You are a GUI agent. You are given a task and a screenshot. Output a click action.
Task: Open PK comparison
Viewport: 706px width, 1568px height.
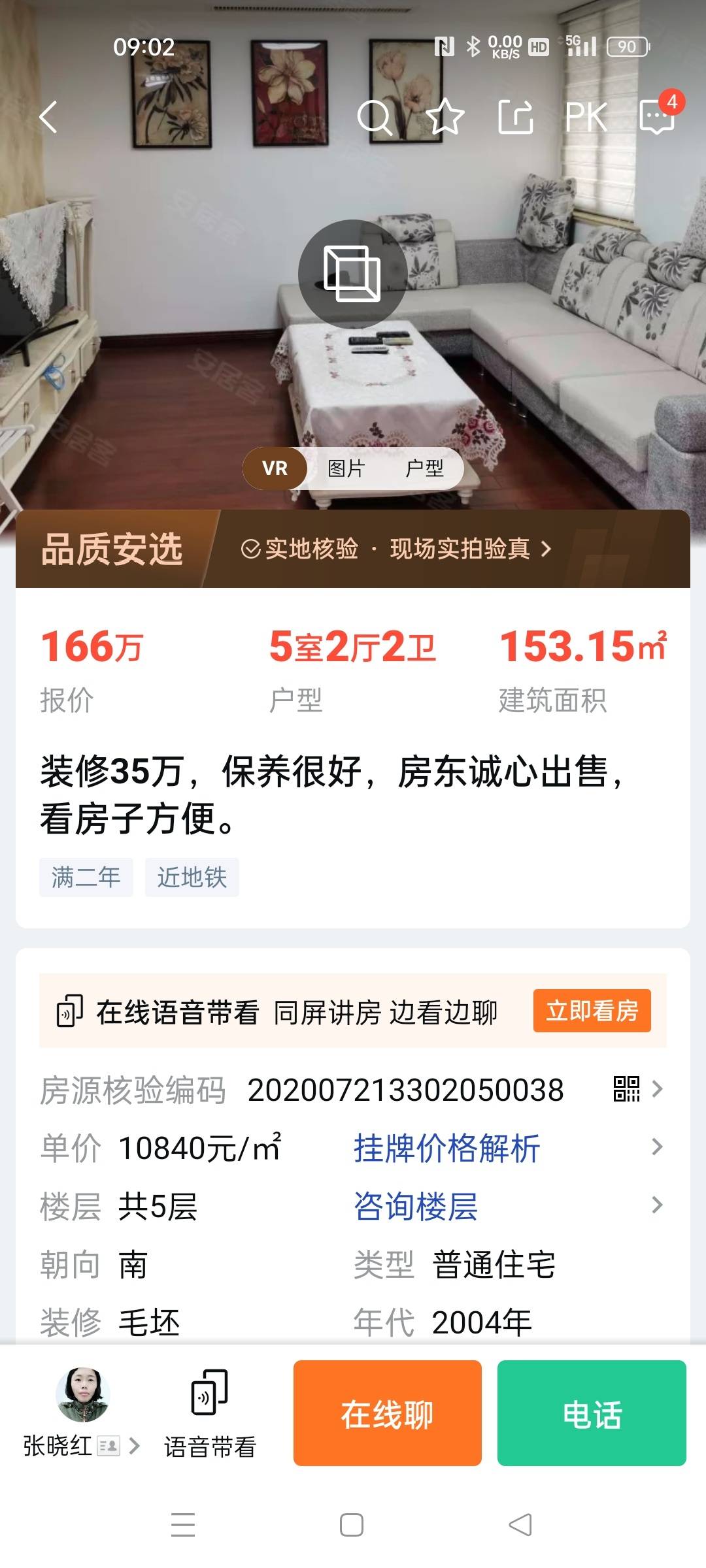click(586, 118)
